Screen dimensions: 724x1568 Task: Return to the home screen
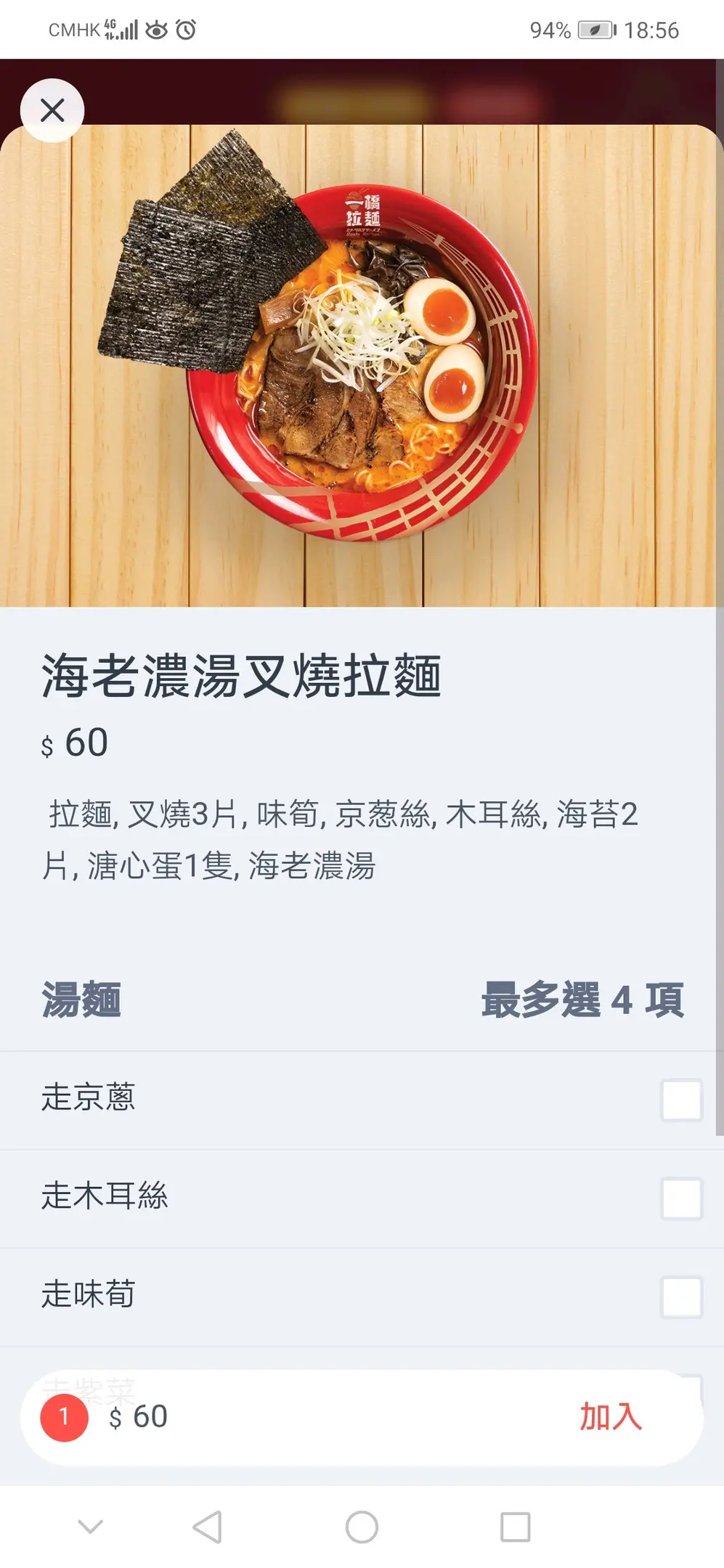click(x=362, y=1527)
